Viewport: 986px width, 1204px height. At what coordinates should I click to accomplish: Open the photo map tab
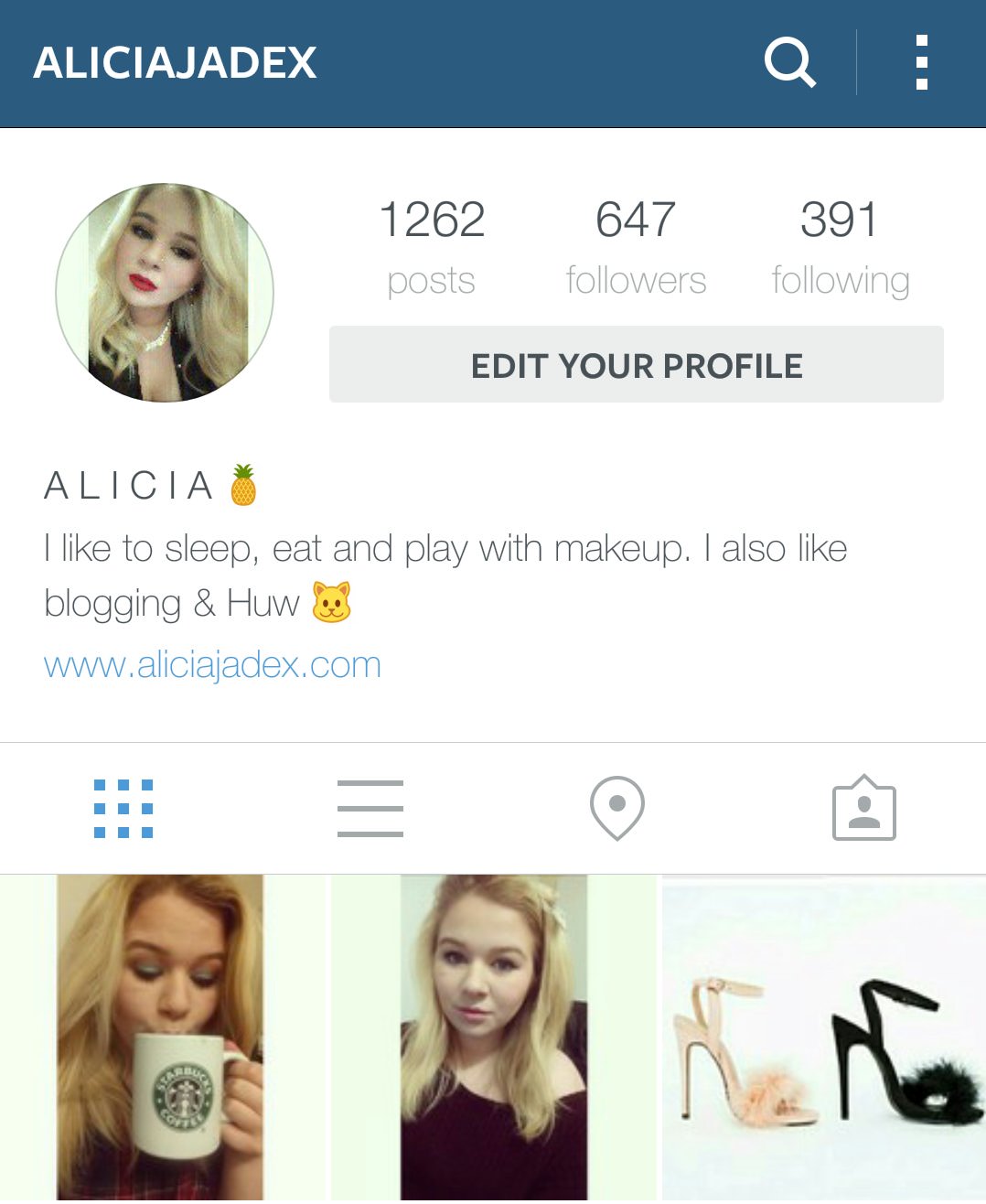[616, 809]
